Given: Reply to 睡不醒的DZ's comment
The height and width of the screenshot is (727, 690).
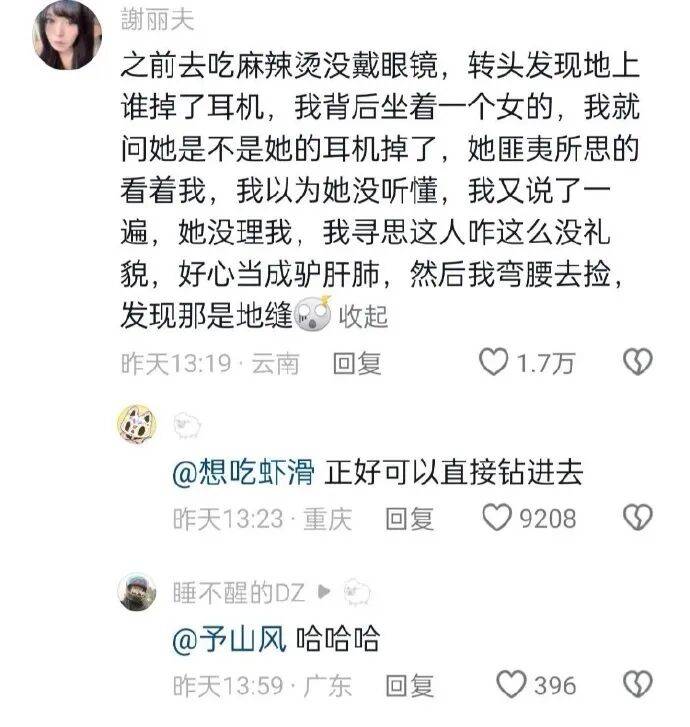Looking at the screenshot, I should (x=411, y=685).
